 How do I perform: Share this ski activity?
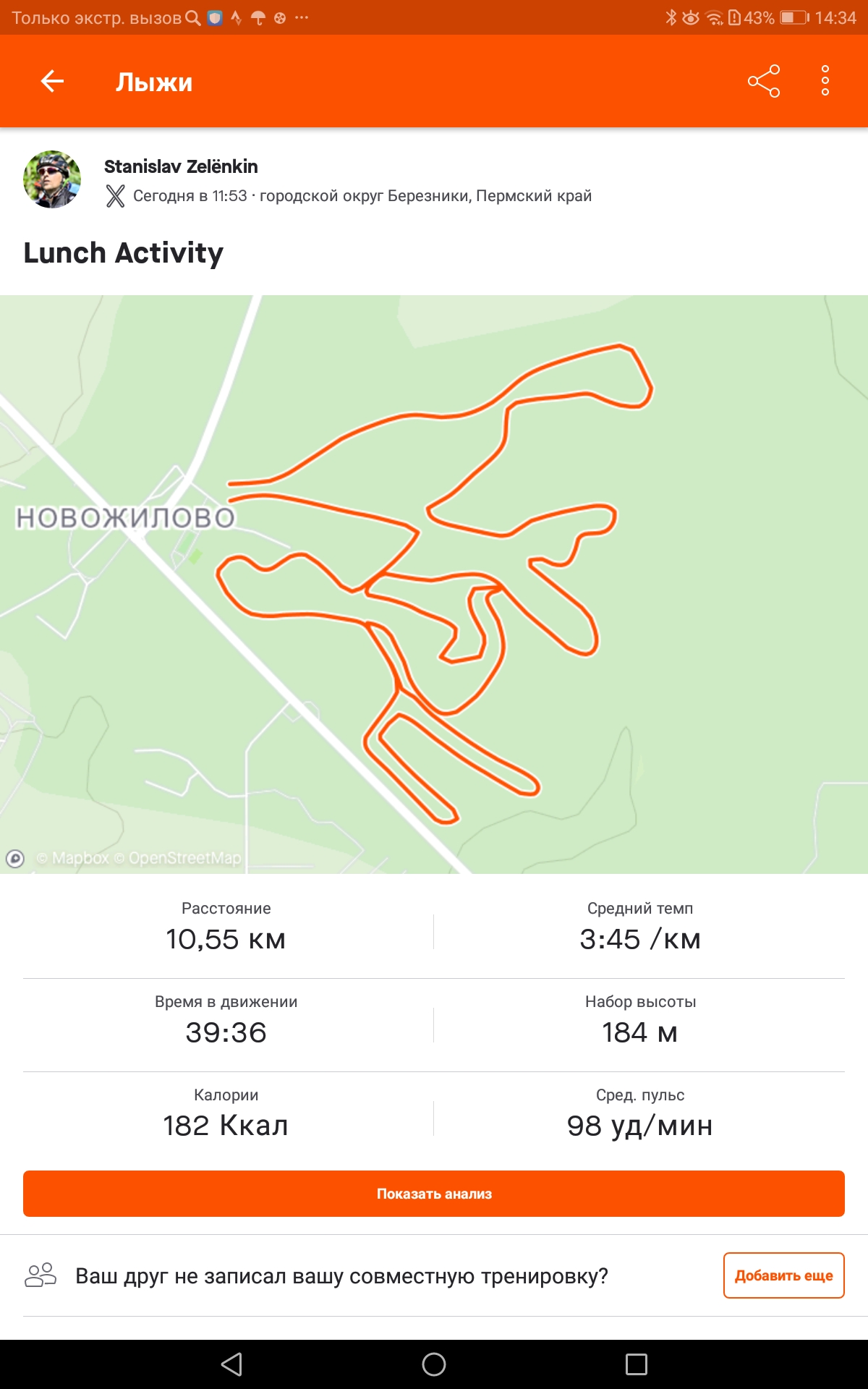coord(764,81)
